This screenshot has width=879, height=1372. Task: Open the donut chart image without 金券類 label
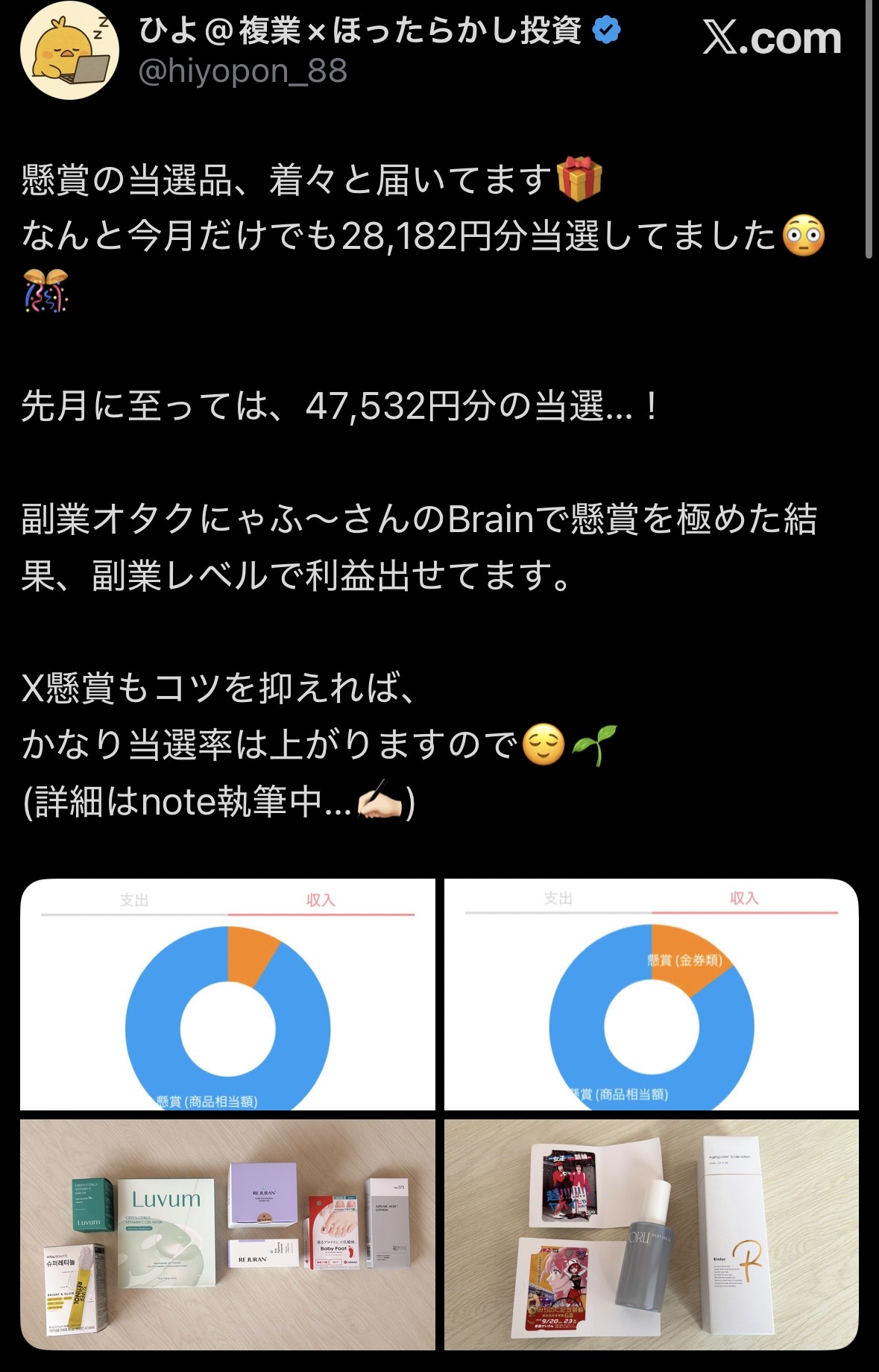227,994
